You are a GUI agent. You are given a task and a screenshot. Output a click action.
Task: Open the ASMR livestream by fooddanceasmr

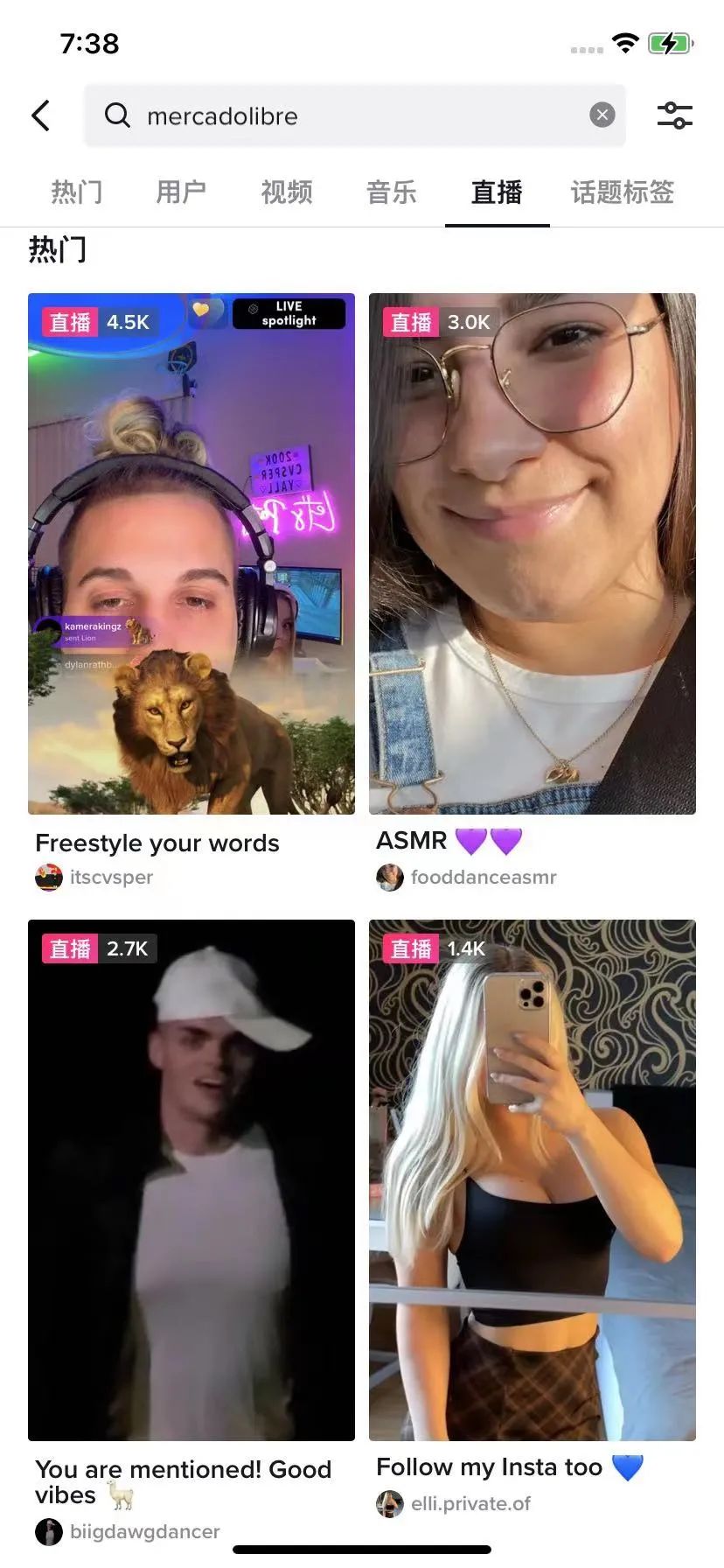pos(532,553)
